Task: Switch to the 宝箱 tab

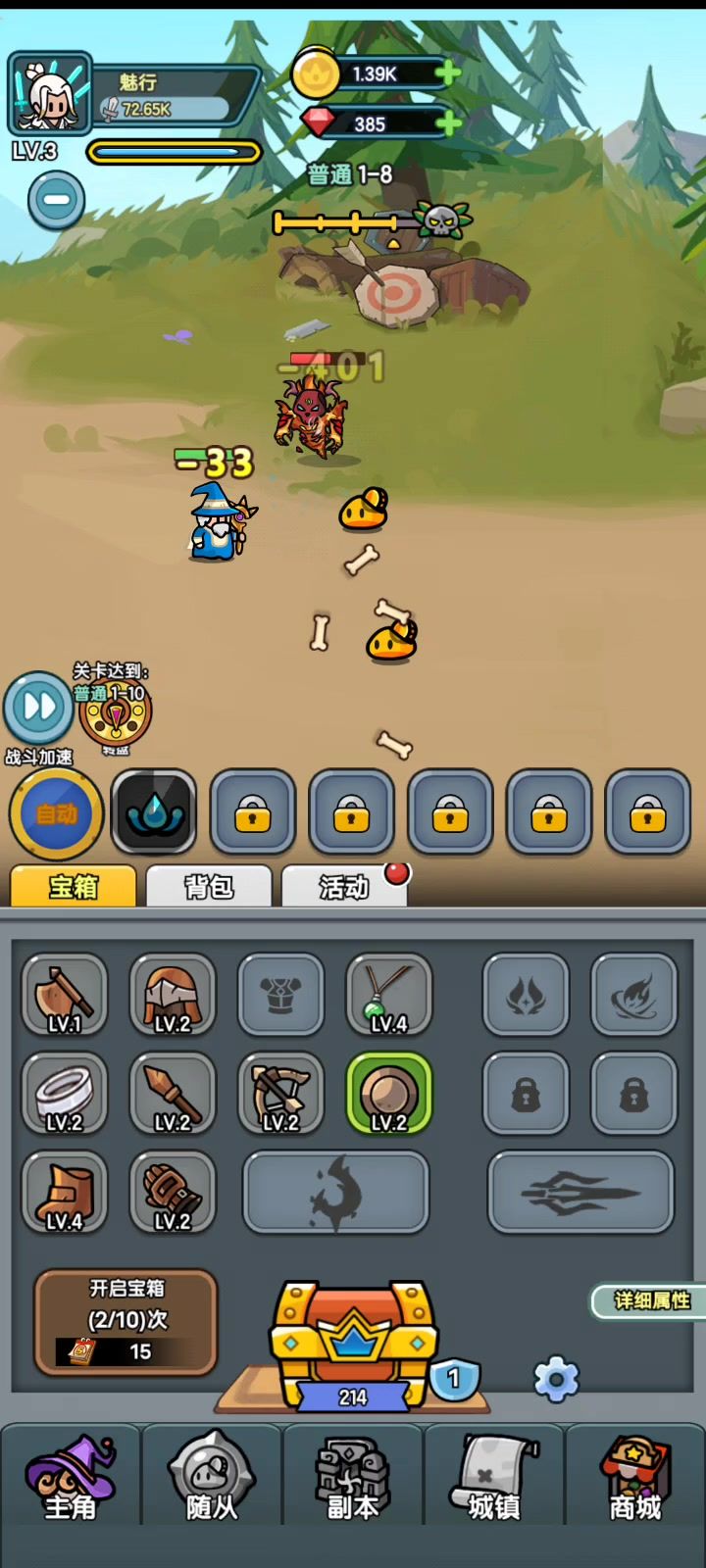Action: pos(74,887)
